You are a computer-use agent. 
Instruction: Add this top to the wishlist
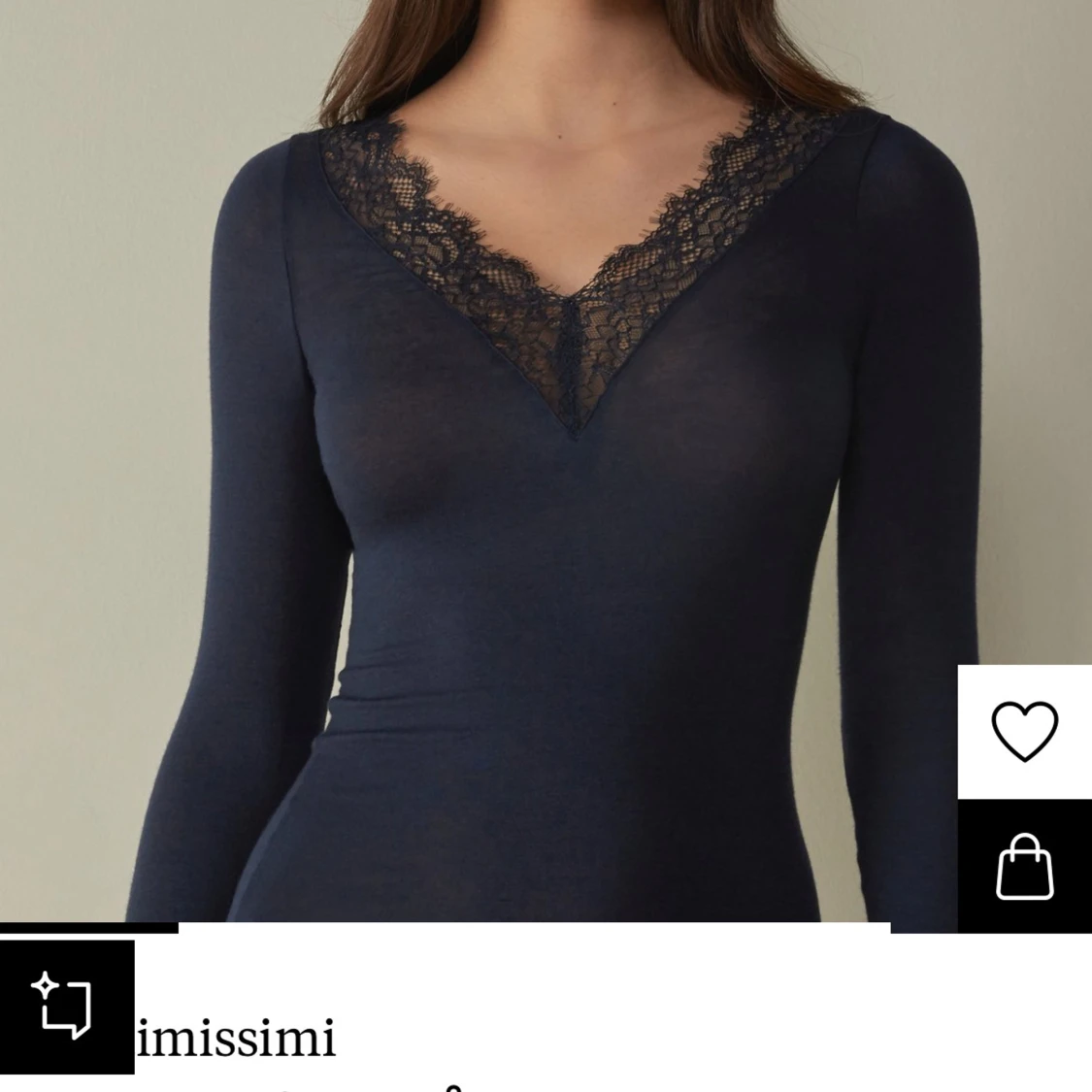click(x=1024, y=731)
